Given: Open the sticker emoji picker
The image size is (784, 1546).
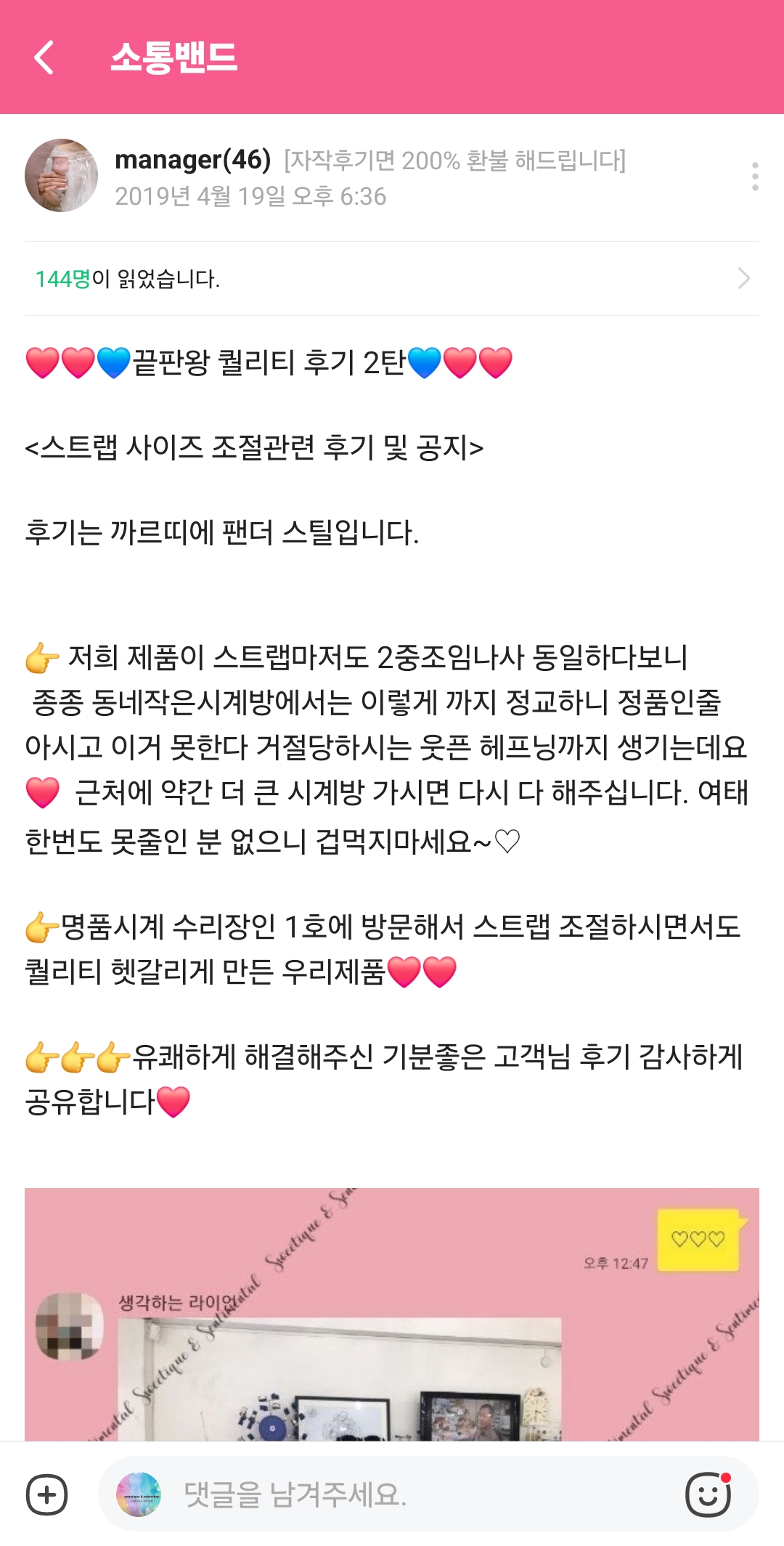Looking at the screenshot, I should (708, 1495).
